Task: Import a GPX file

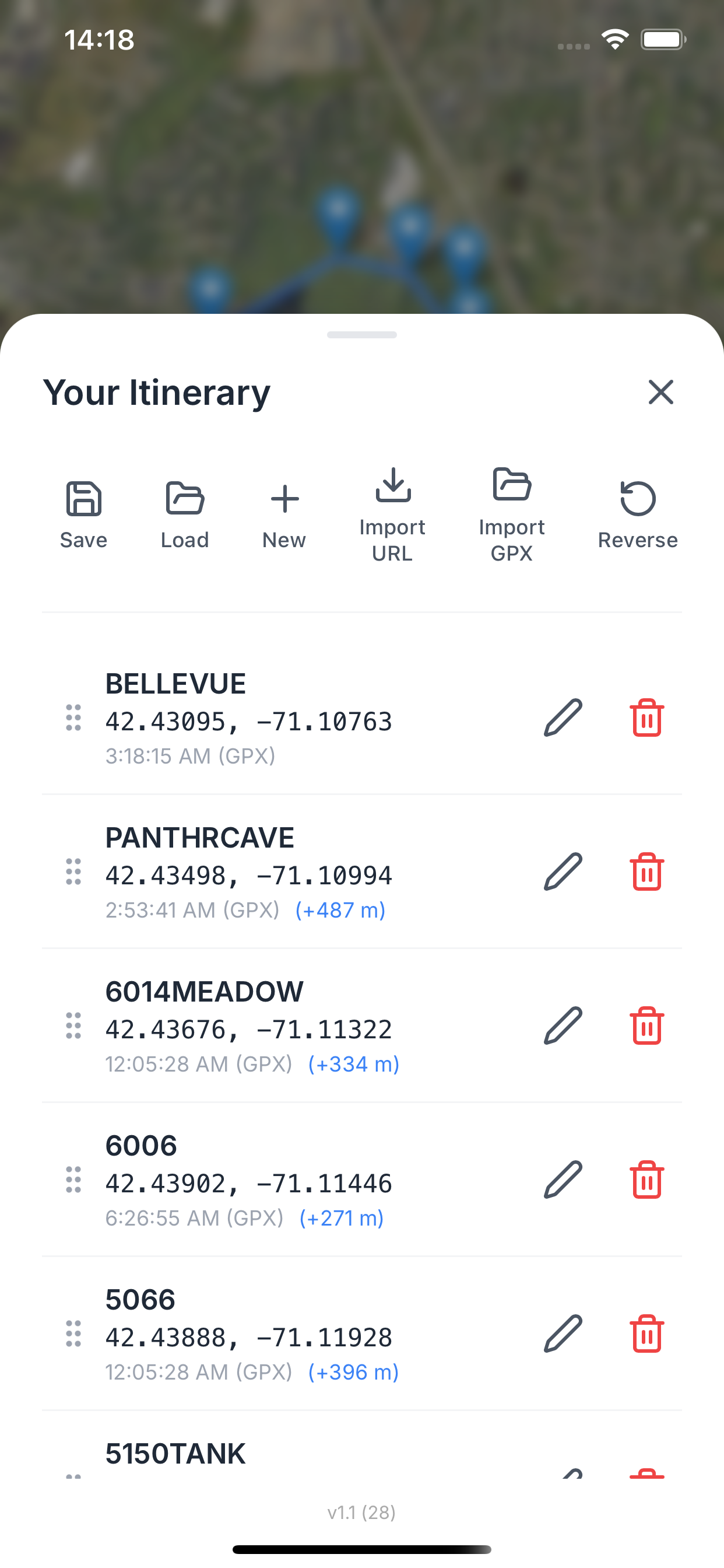Action: click(x=512, y=513)
